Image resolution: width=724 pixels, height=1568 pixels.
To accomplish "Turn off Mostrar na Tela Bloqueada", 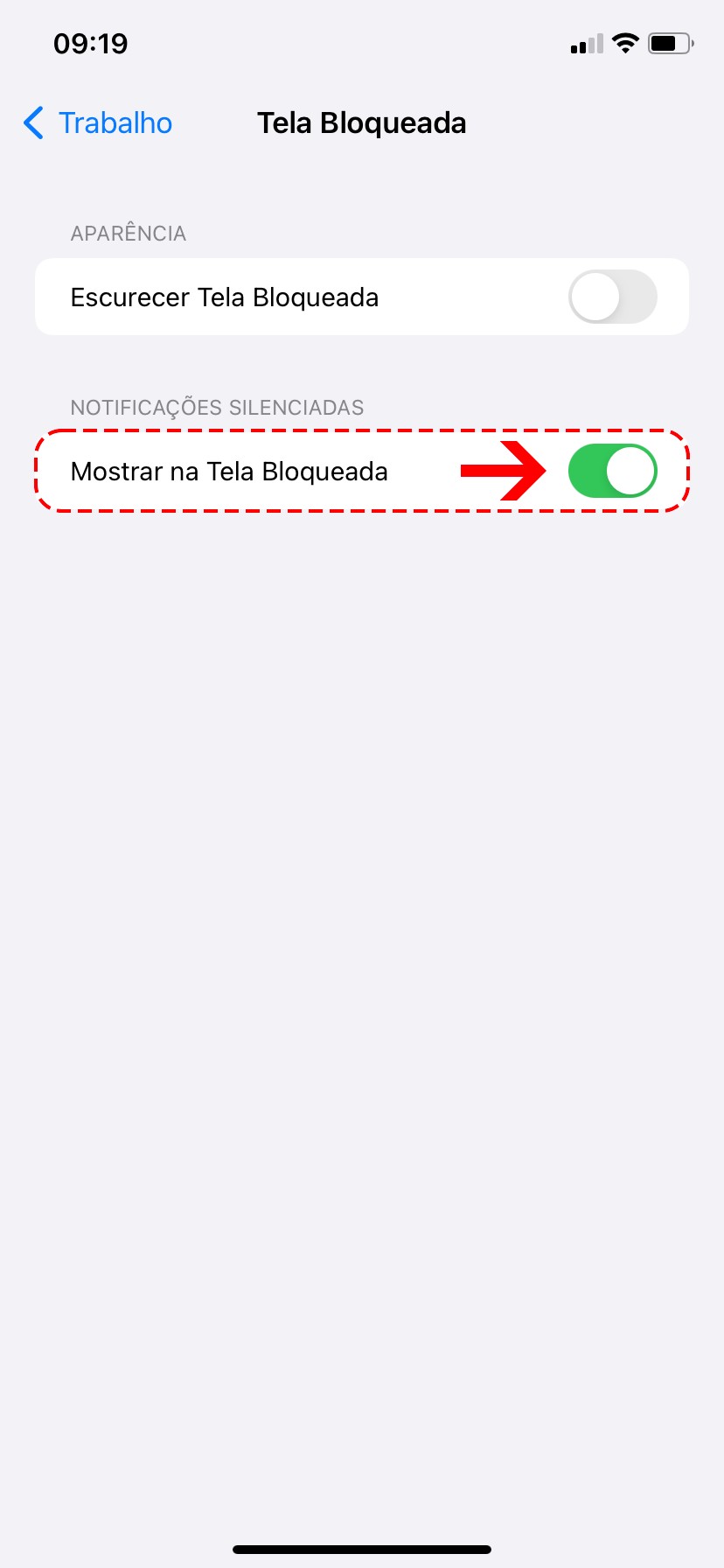I will (x=612, y=472).
